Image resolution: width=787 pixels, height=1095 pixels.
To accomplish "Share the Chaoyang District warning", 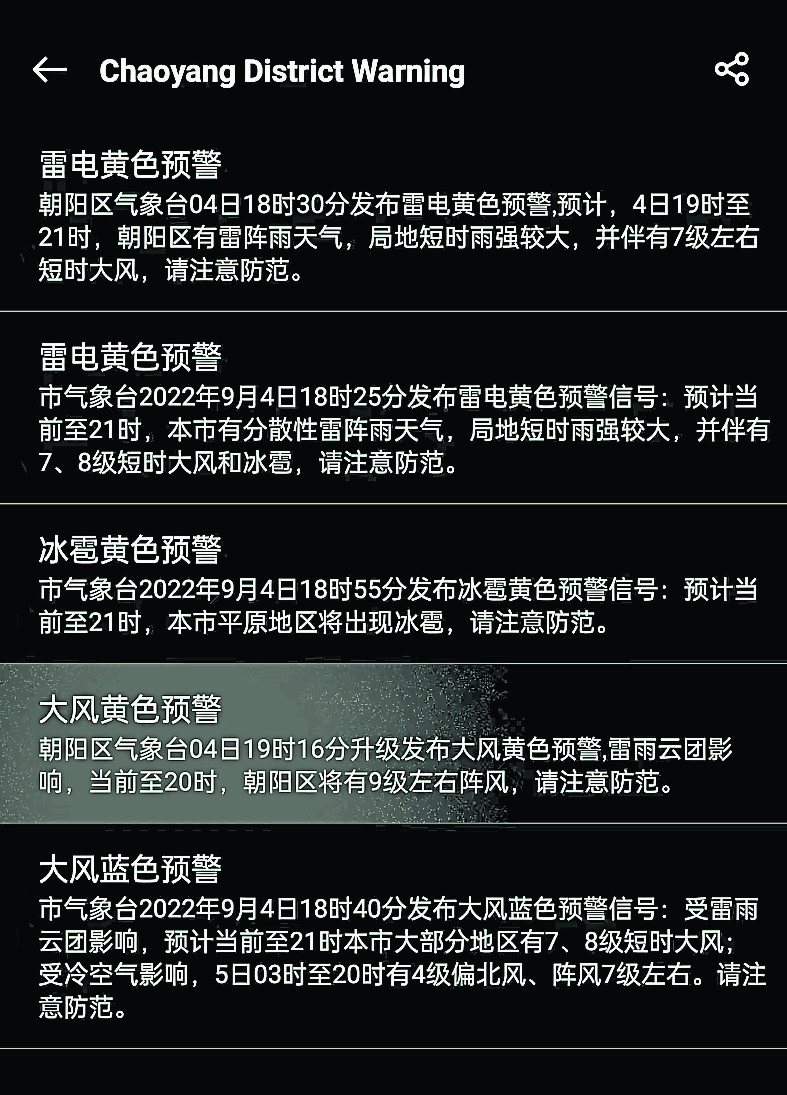I will (731, 70).
